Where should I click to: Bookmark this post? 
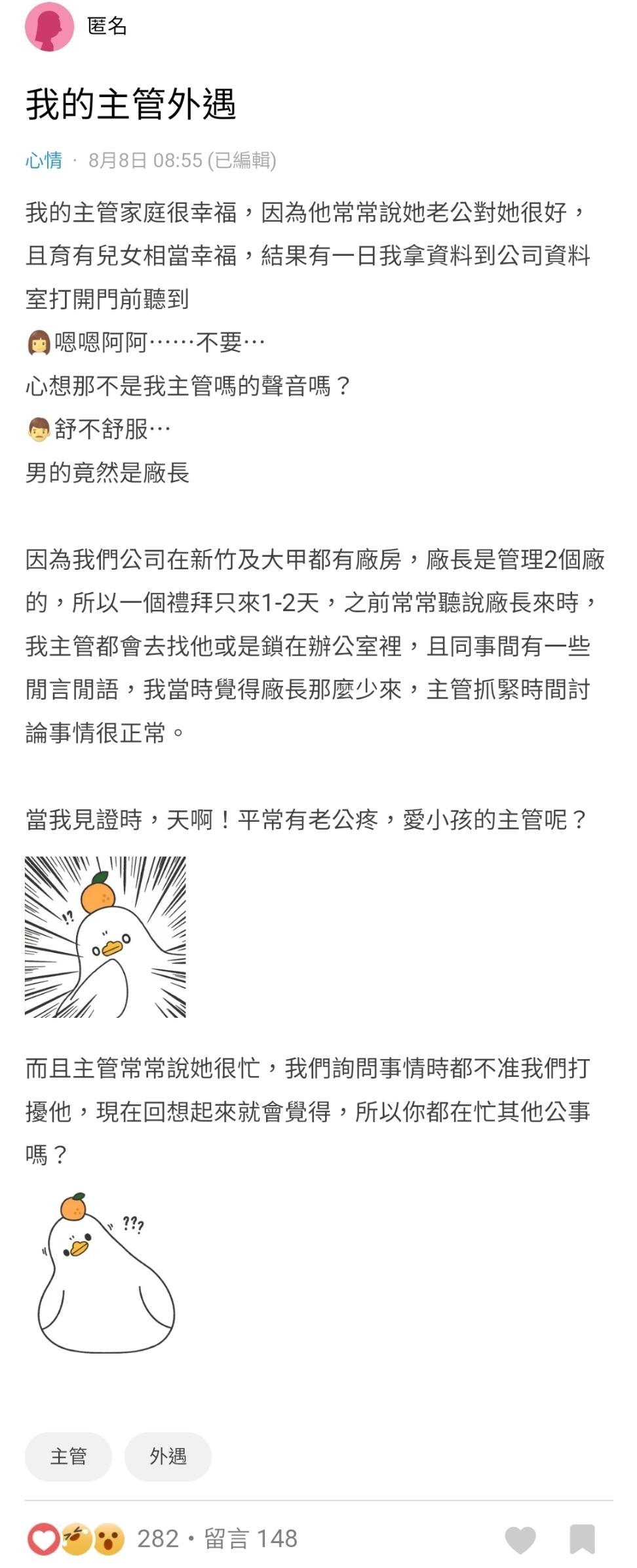click(x=582, y=1539)
